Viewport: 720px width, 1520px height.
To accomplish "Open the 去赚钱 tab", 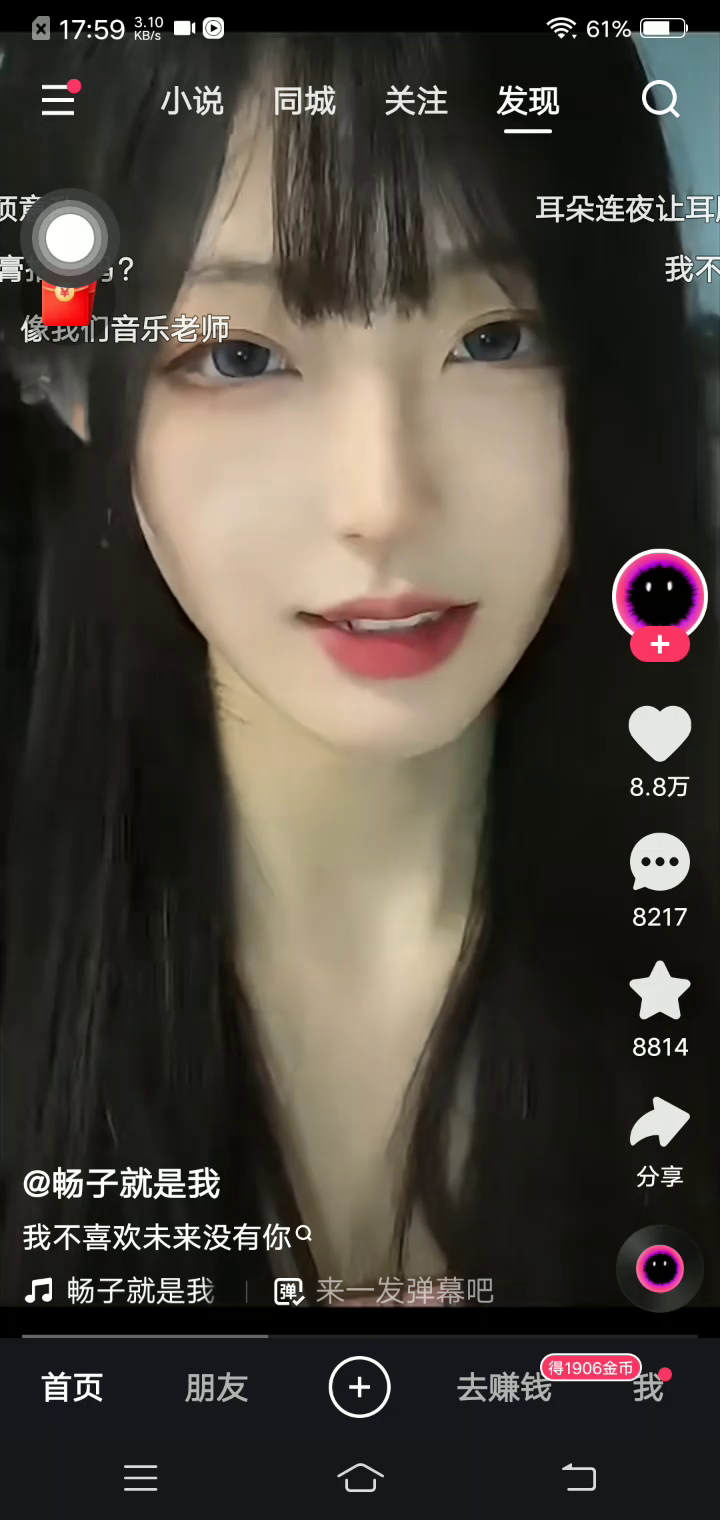I will click(504, 1387).
